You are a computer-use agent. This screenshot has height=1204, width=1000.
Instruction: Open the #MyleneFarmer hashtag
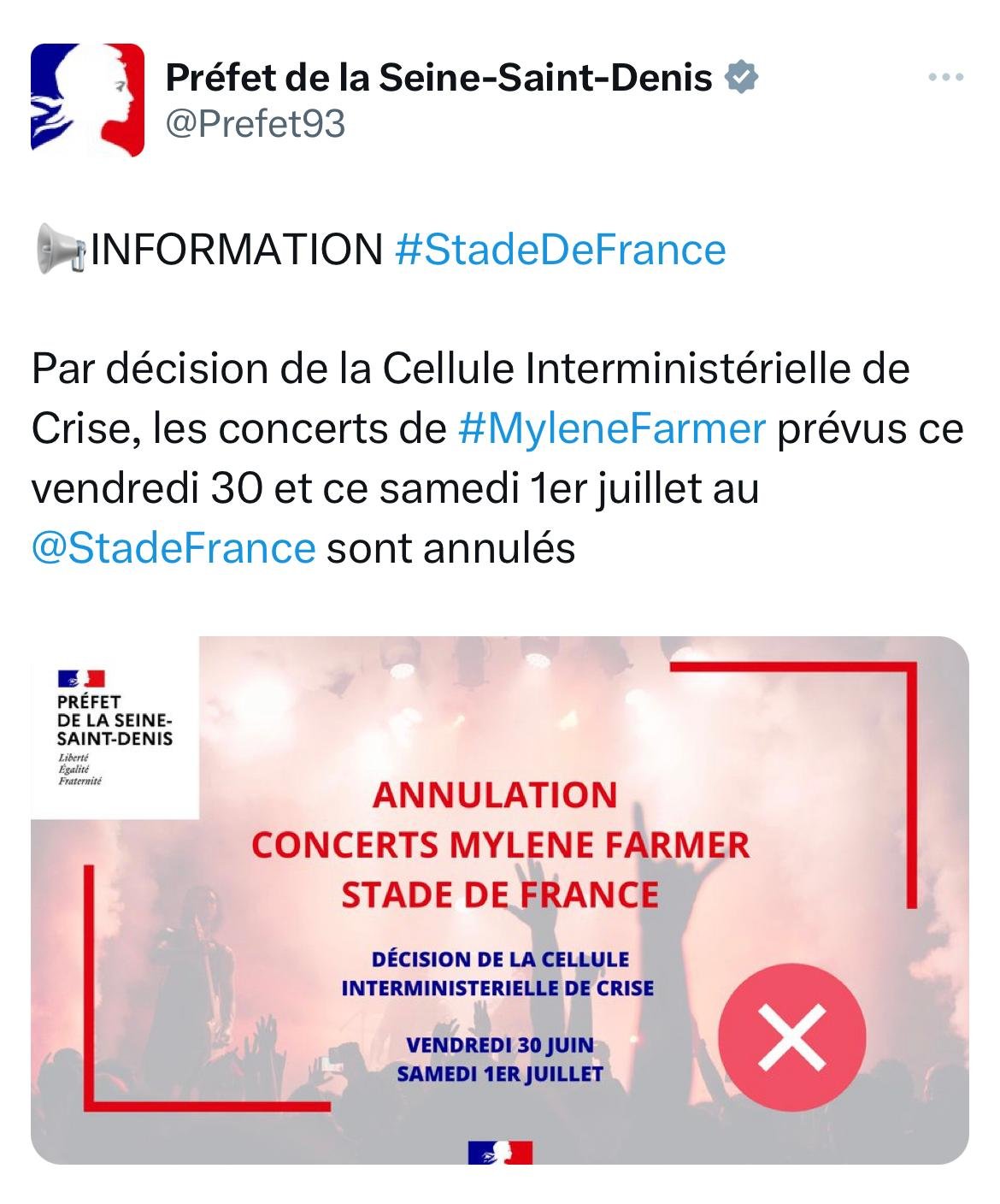coord(611,428)
